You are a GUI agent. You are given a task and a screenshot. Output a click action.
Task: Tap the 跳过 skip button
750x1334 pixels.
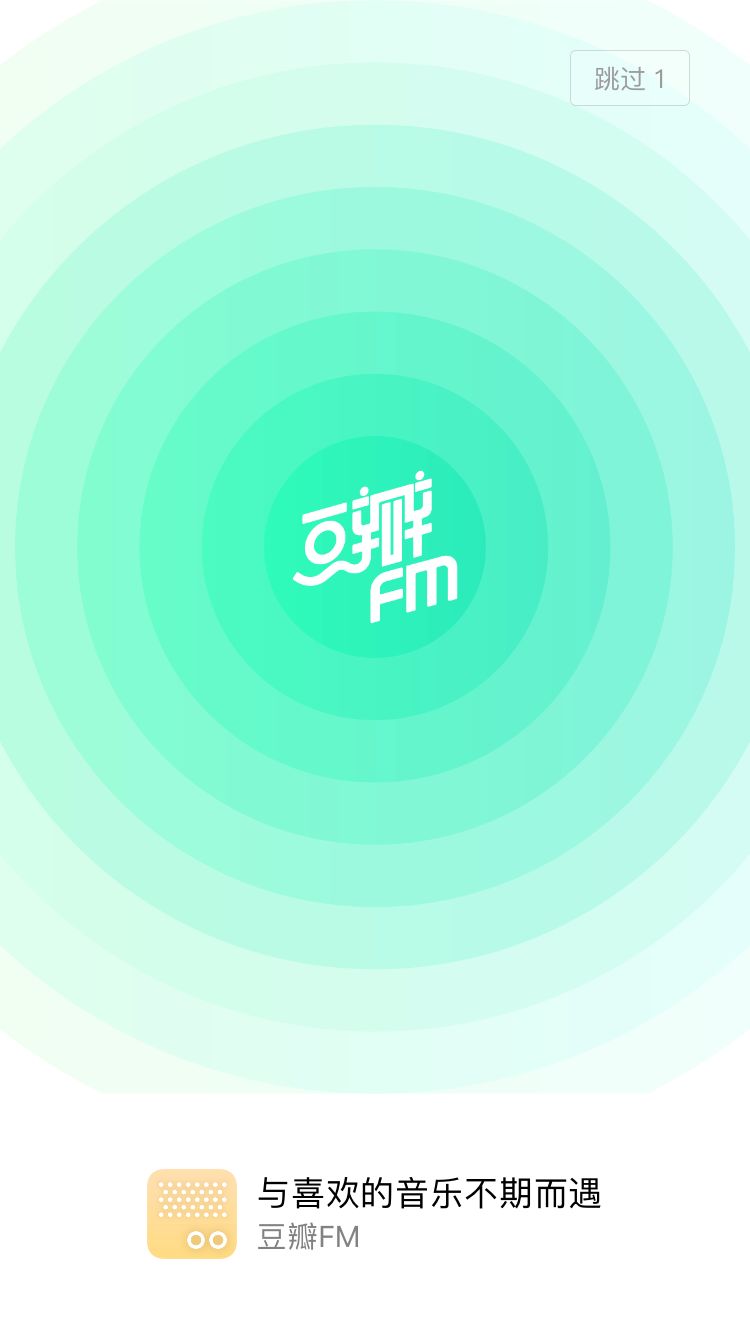coord(629,78)
